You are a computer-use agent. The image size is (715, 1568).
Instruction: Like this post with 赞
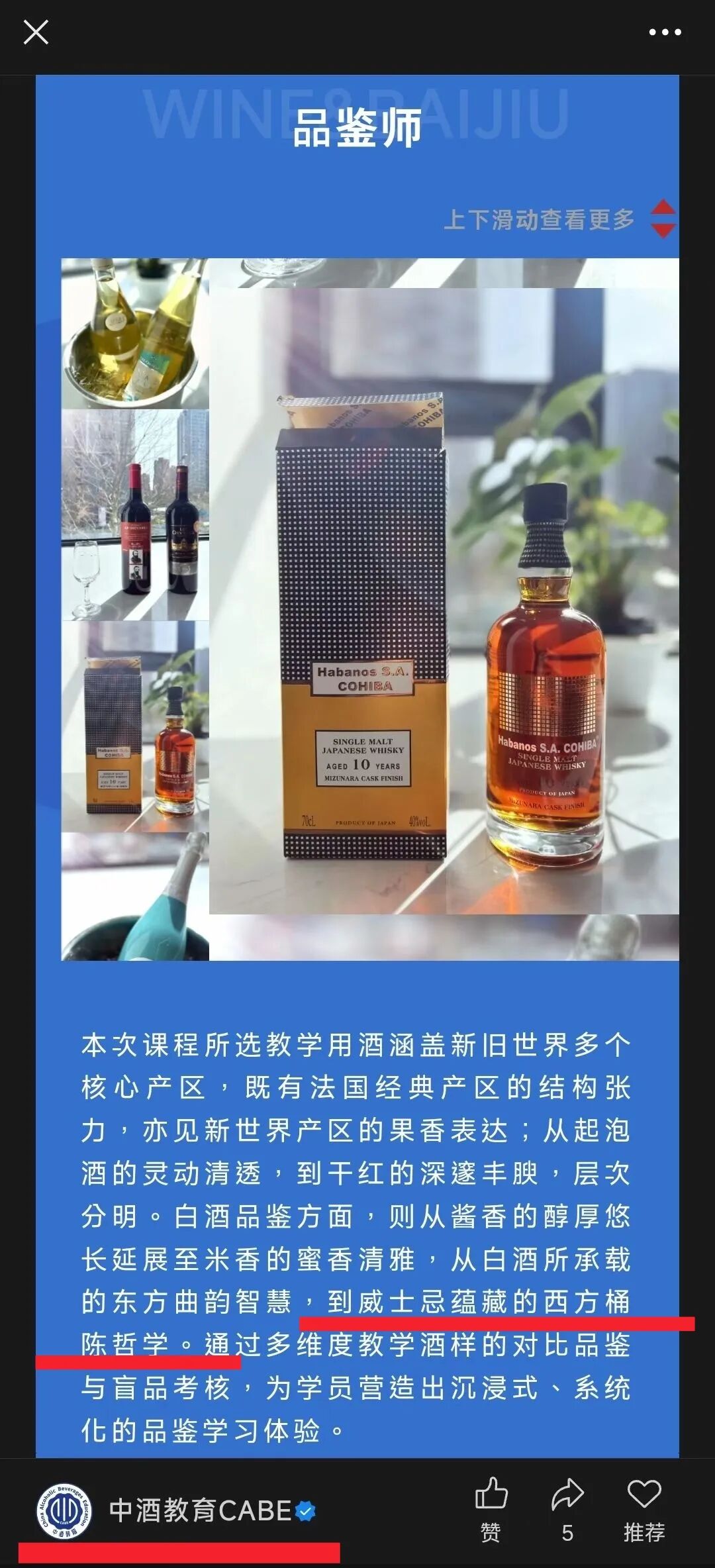(491, 1507)
